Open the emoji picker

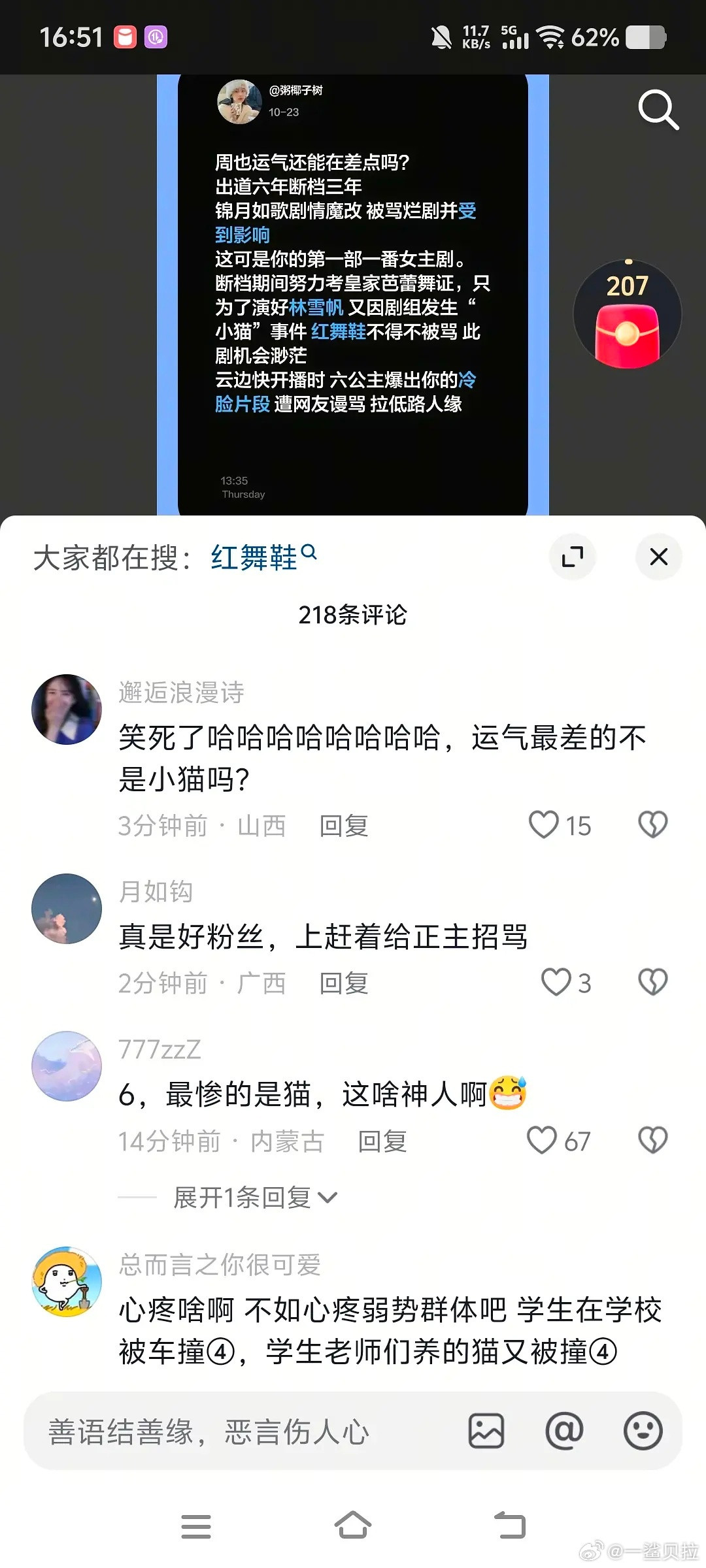pyautogui.click(x=643, y=1431)
